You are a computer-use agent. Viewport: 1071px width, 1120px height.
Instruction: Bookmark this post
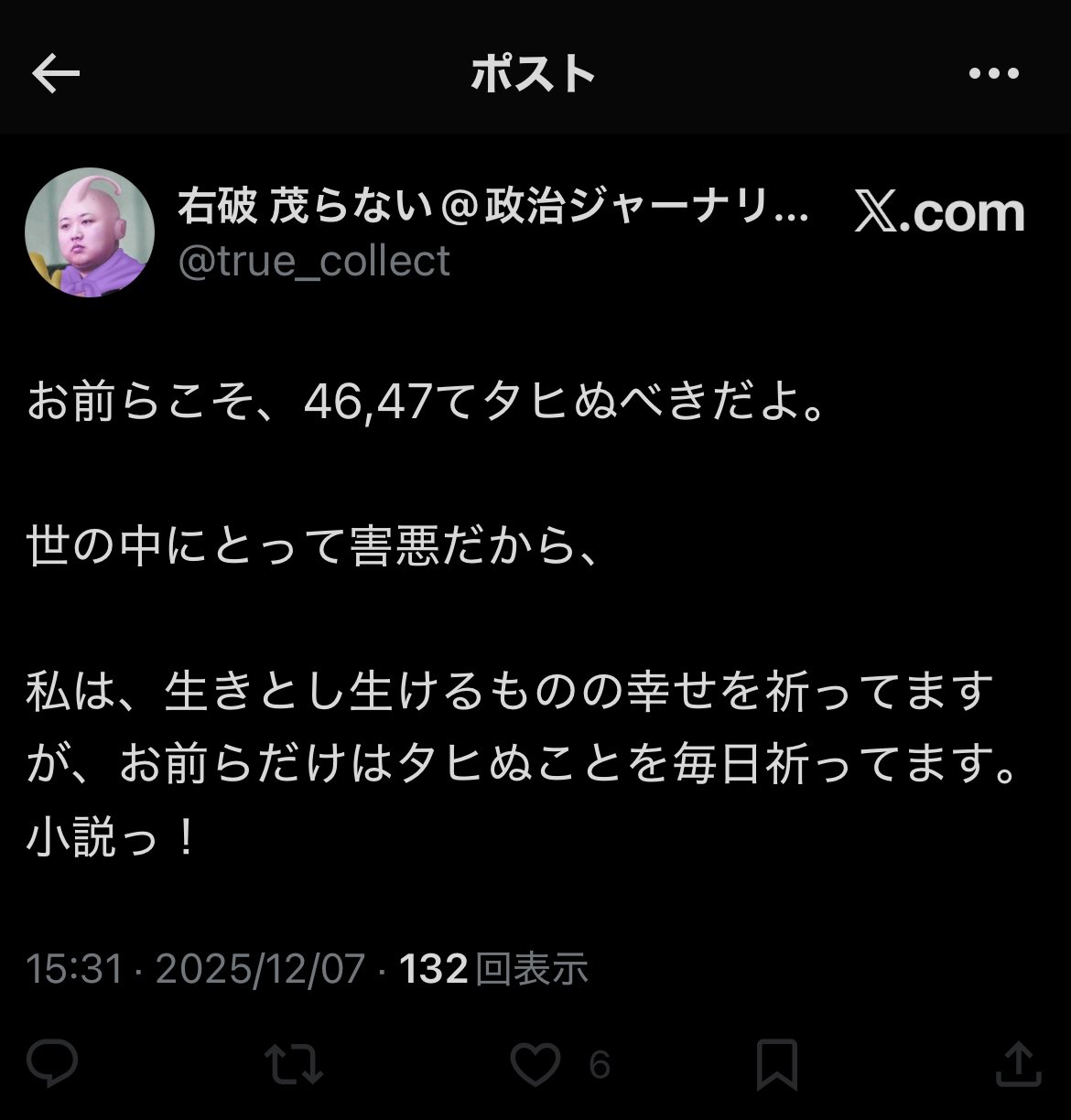[x=777, y=1064]
